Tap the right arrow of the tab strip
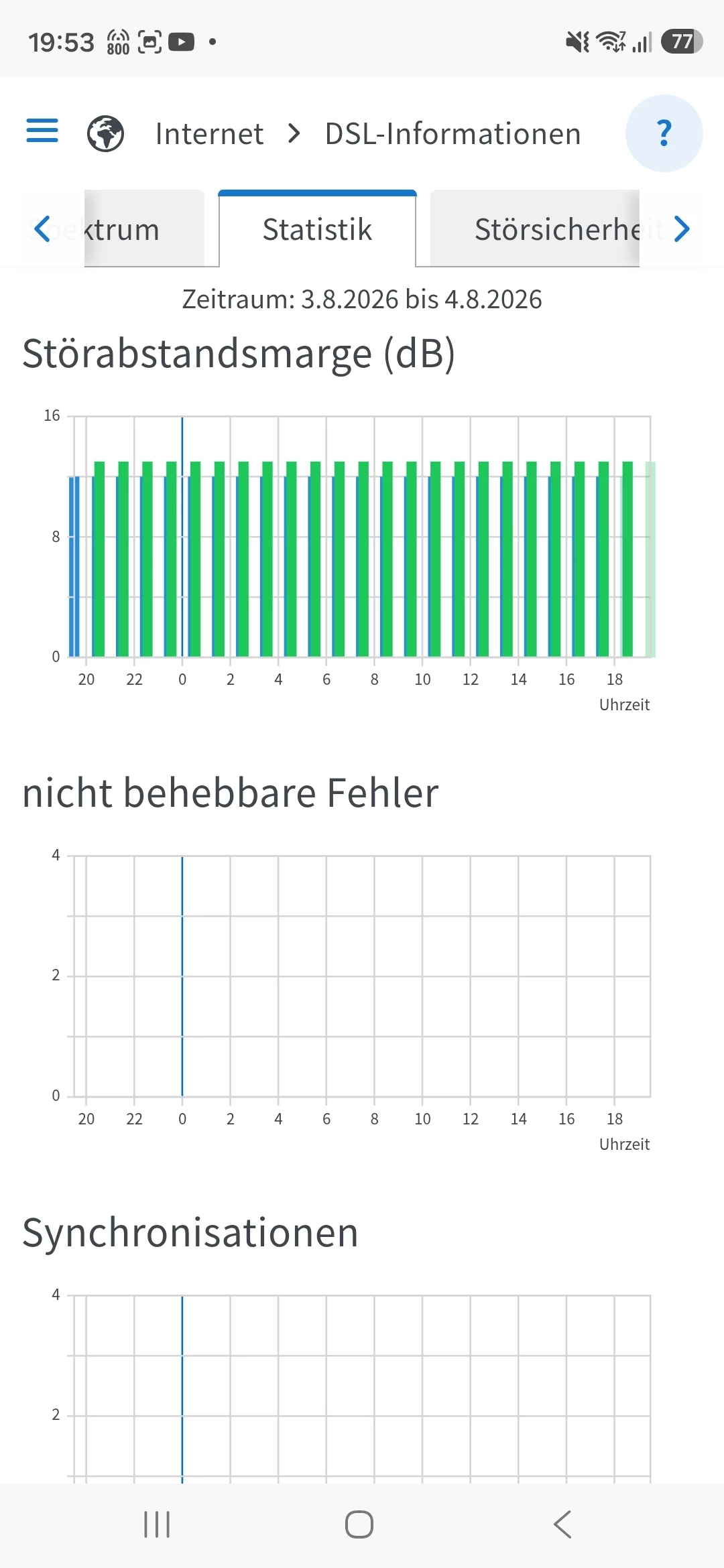Viewport: 724px width, 1568px height. tap(682, 229)
